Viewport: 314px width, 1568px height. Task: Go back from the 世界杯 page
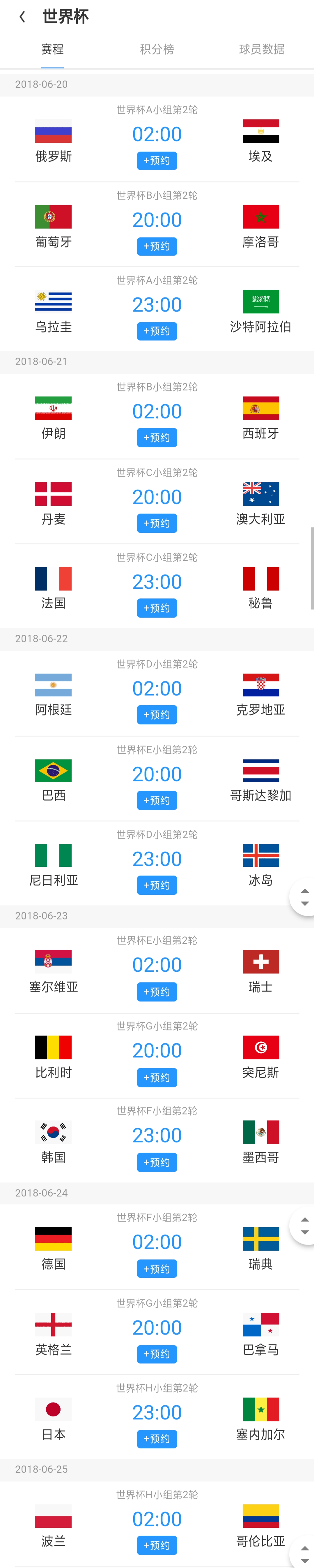(22, 17)
